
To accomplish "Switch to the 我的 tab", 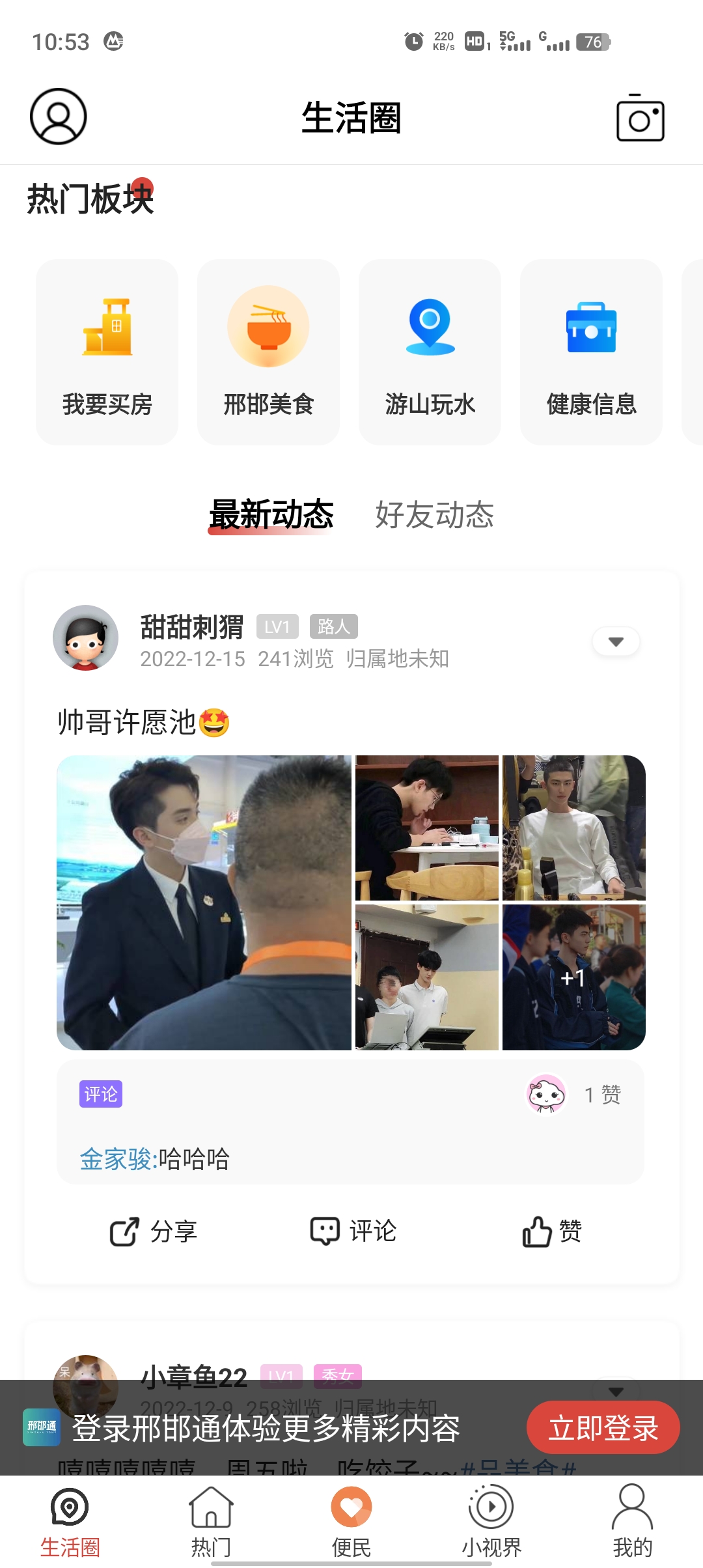I will [632, 1520].
